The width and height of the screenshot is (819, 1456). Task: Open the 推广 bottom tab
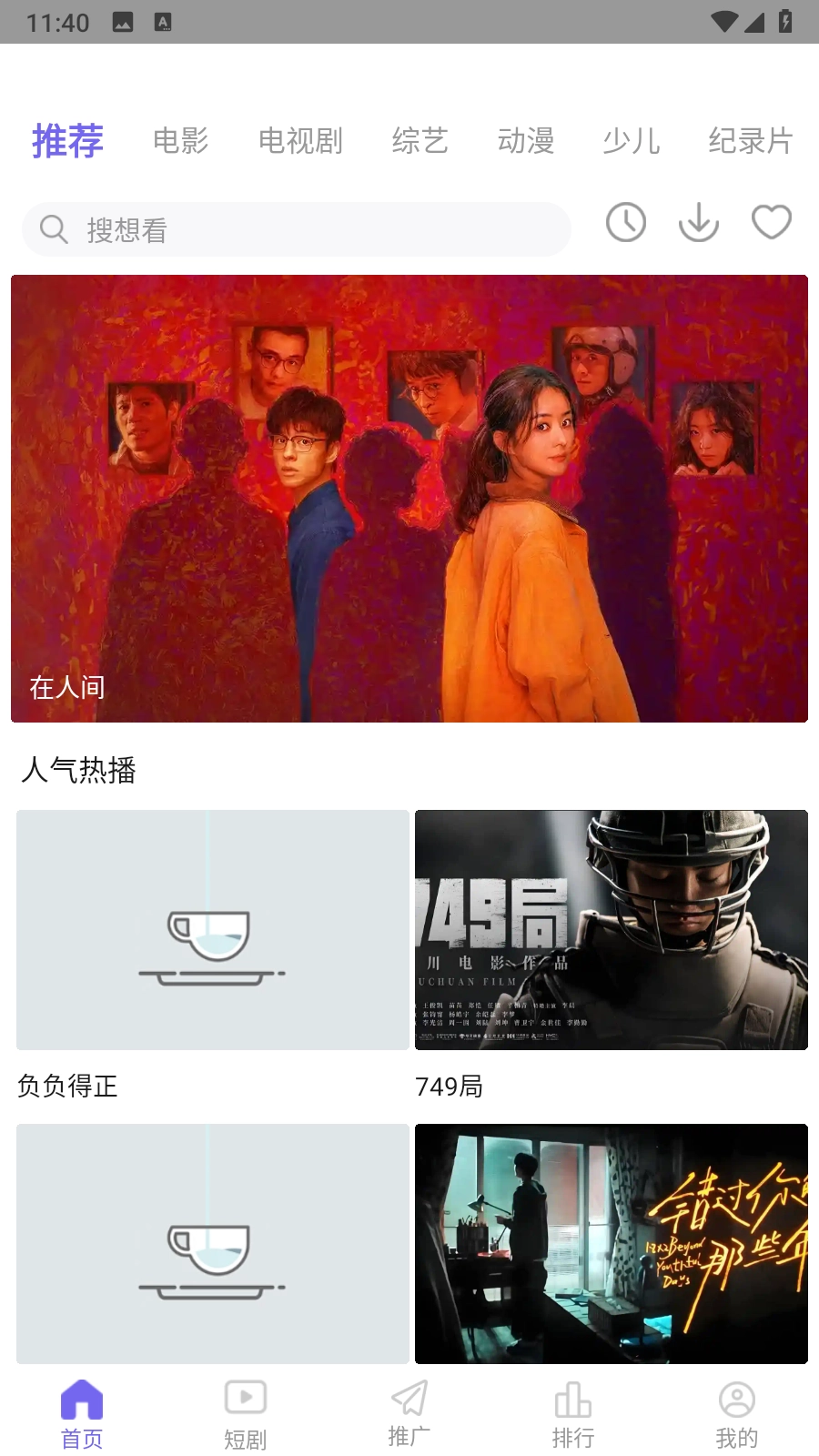coord(409,1415)
